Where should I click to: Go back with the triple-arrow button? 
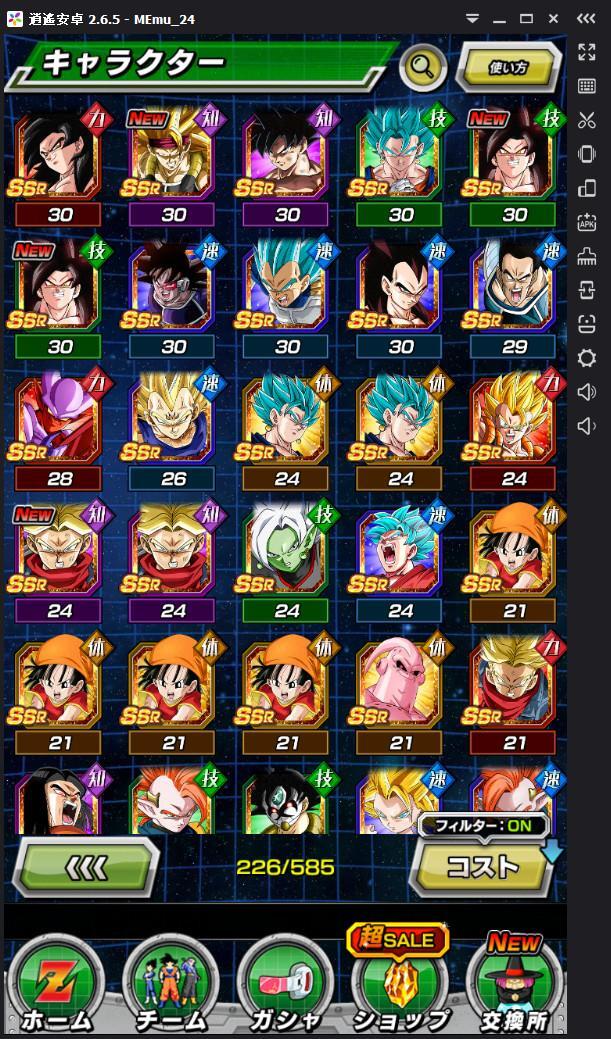[86, 866]
